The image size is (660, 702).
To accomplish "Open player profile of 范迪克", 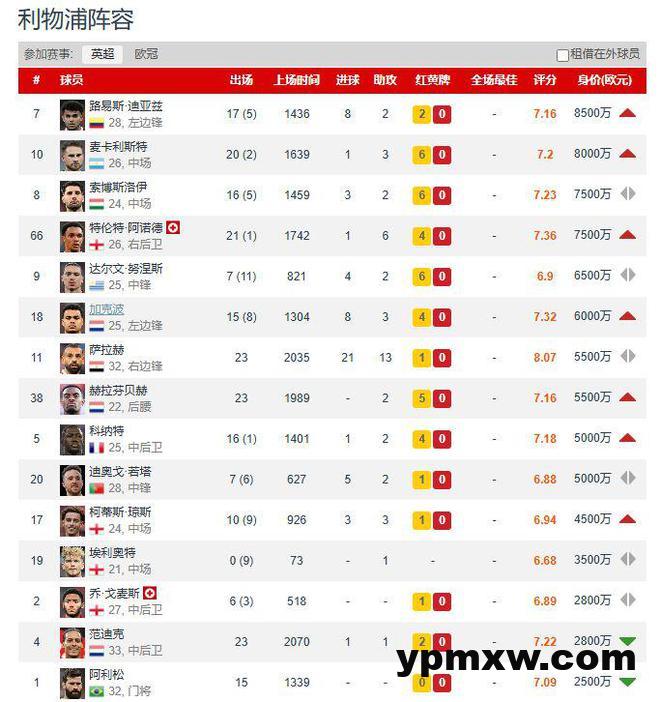I will click(x=107, y=634).
